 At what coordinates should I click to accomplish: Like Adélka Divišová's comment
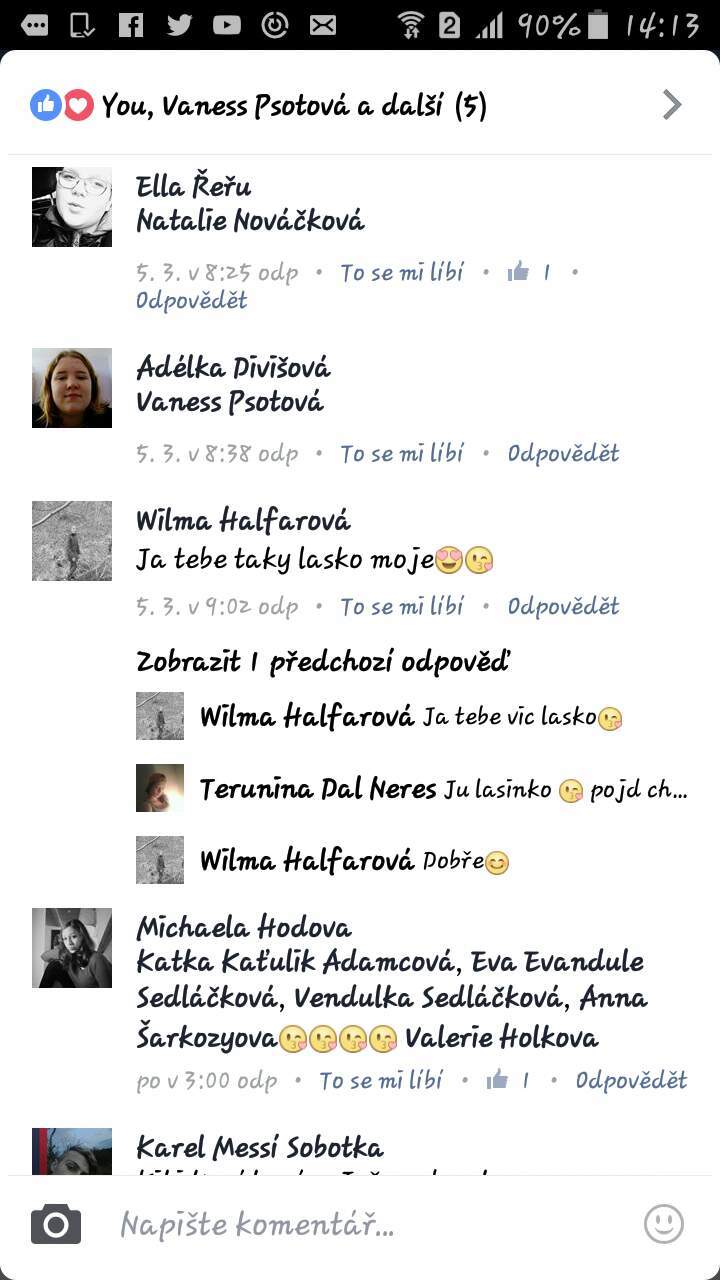pyautogui.click(x=401, y=453)
